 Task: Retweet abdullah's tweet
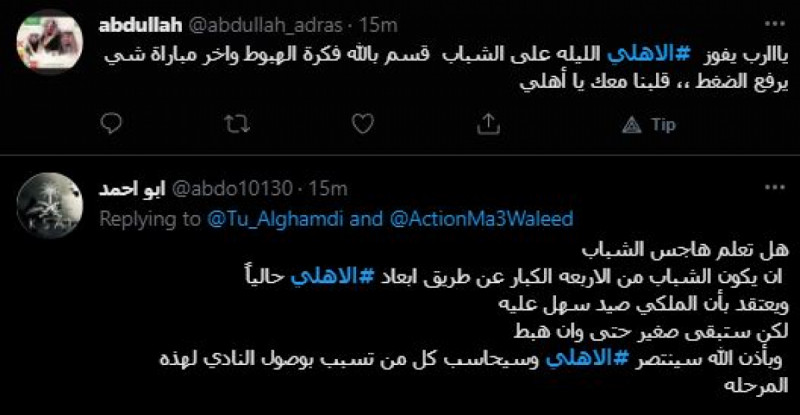pyautogui.click(x=236, y=124)
